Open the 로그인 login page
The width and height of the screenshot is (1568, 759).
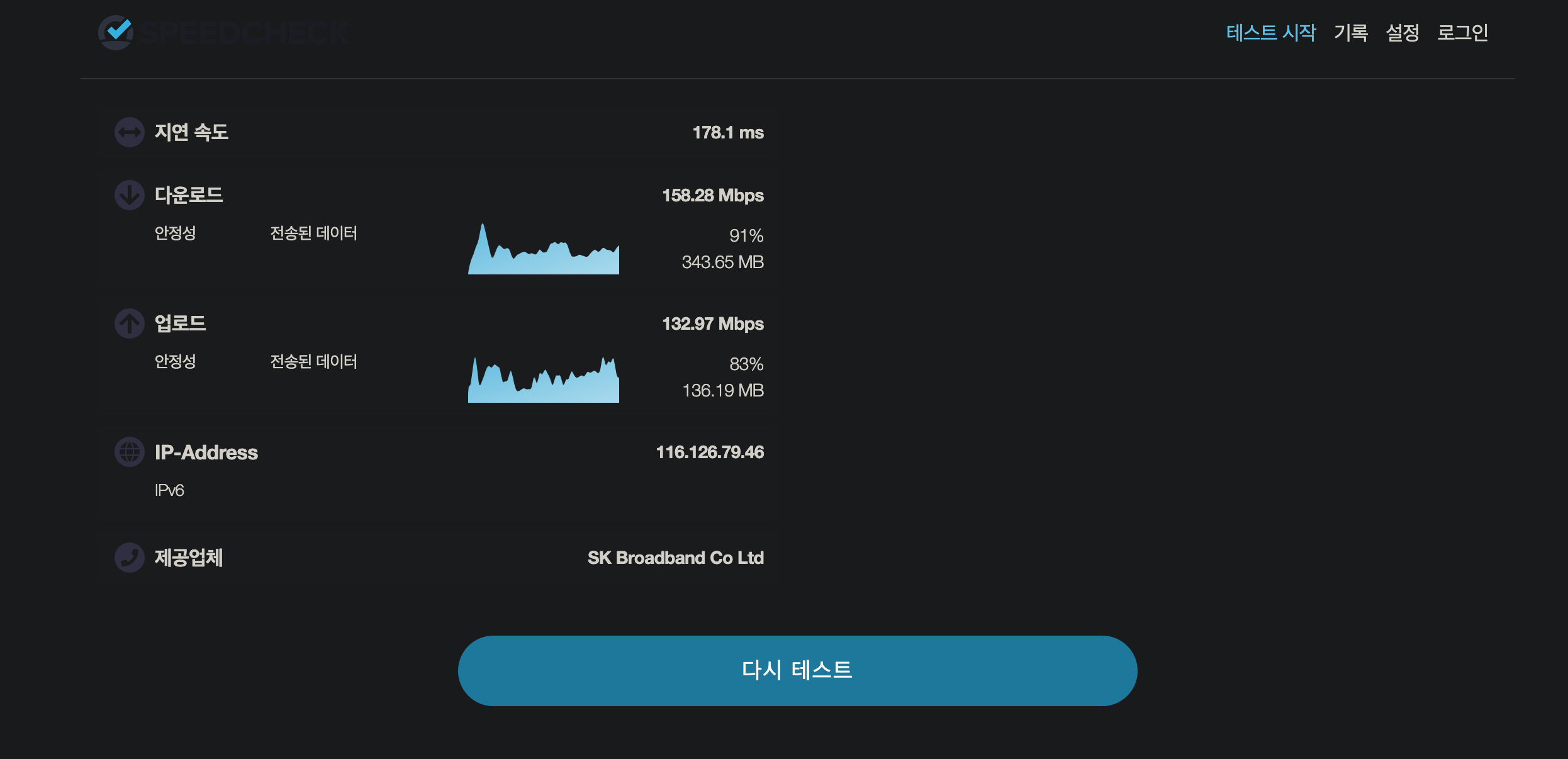[x=1462, y=32]
